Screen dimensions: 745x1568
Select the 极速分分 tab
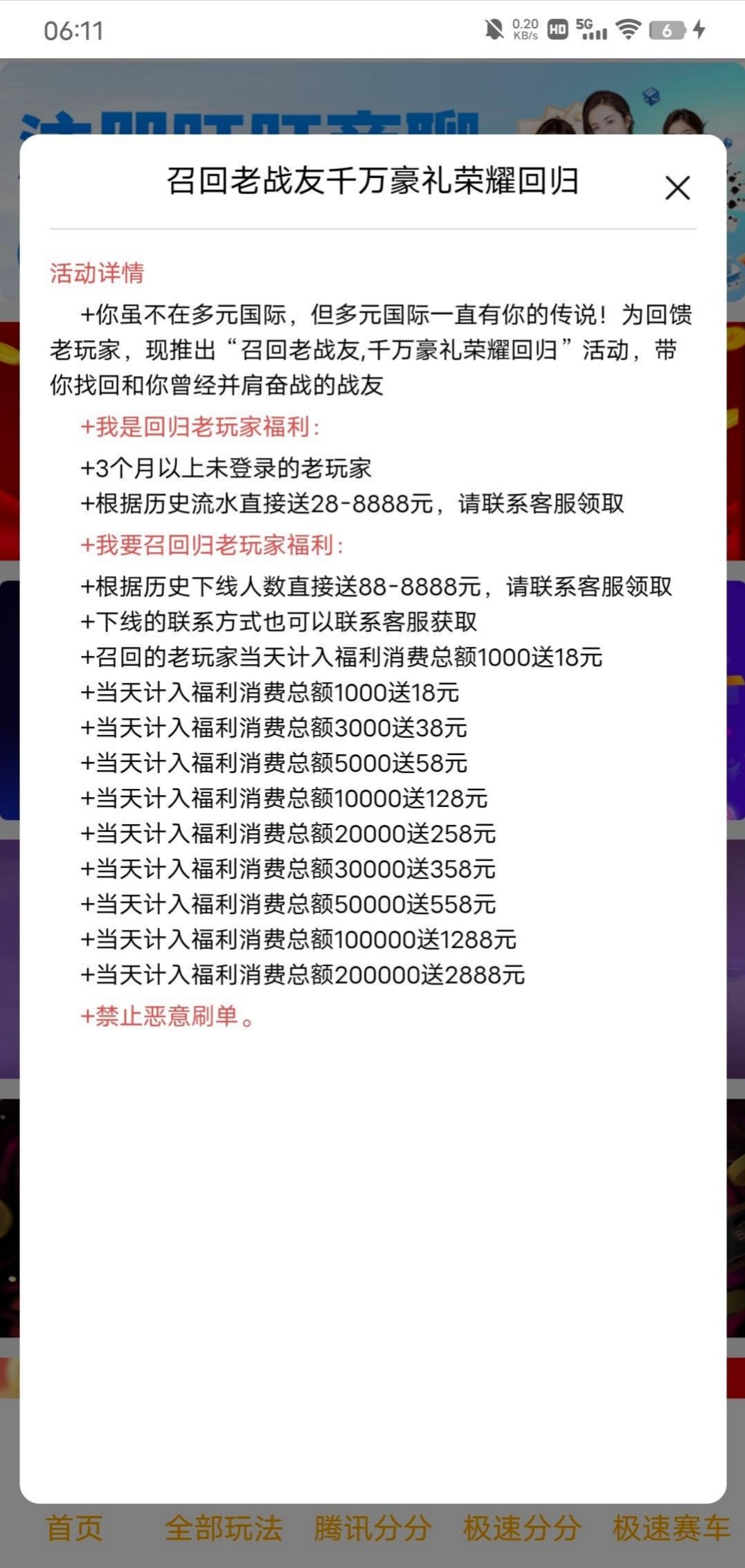click(521, 1528)
